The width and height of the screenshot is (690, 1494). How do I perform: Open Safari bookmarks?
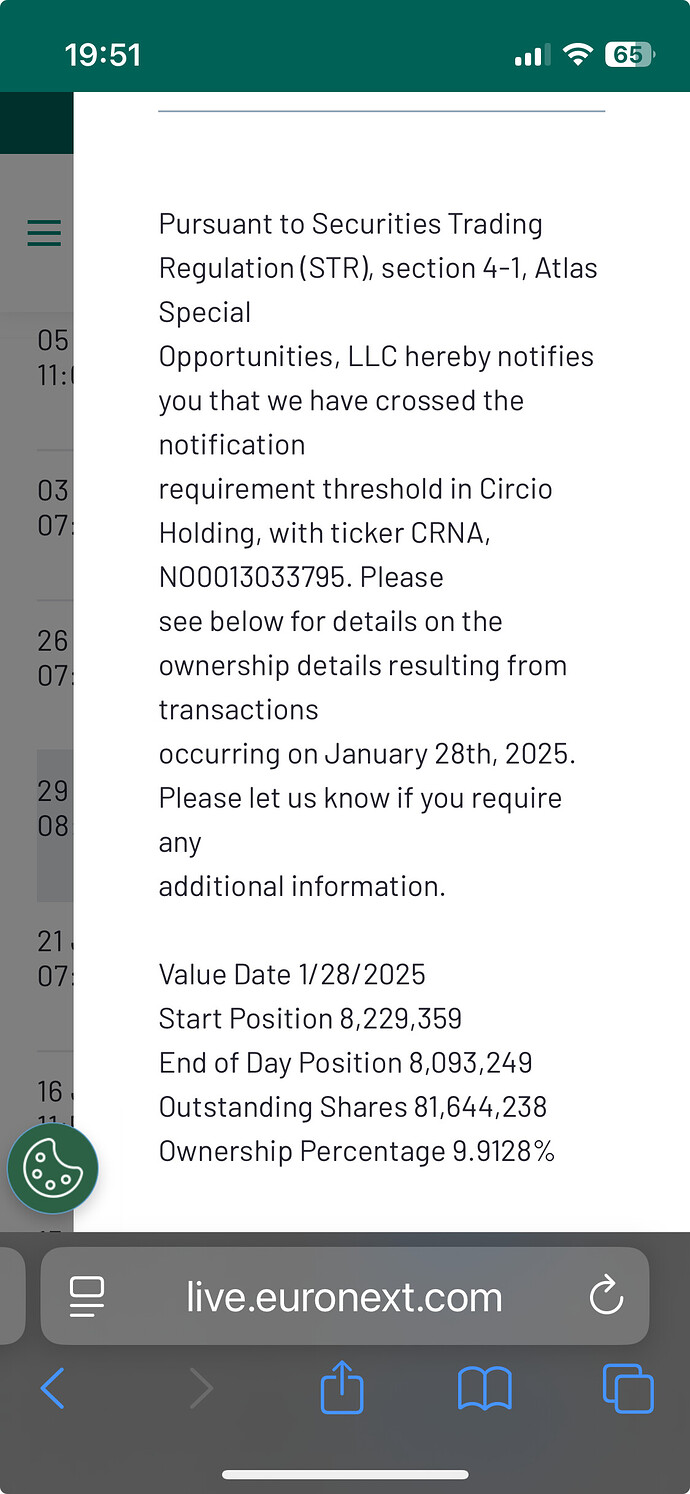click(485, 1389)
